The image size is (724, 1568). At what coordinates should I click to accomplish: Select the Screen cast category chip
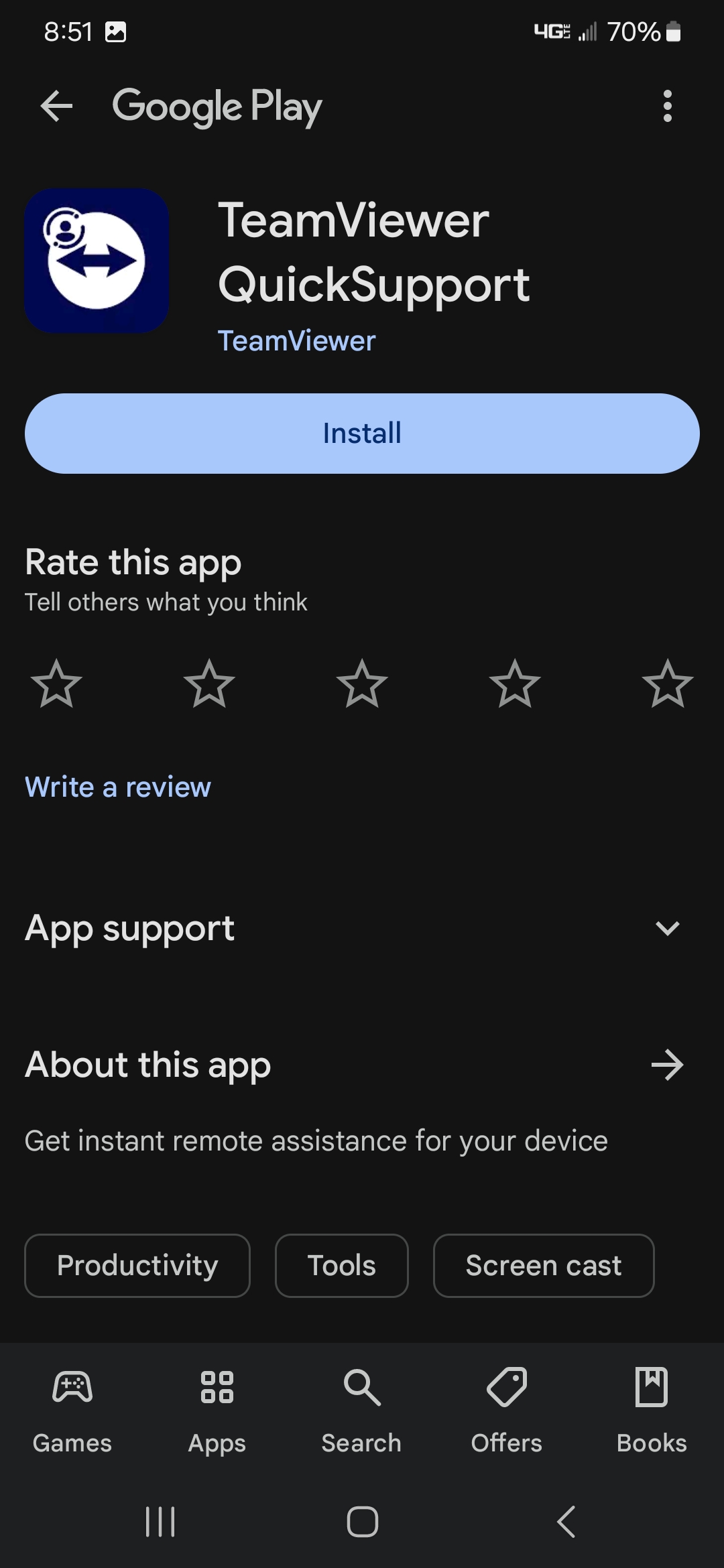pyautogui.click(x=543, y=1265)
